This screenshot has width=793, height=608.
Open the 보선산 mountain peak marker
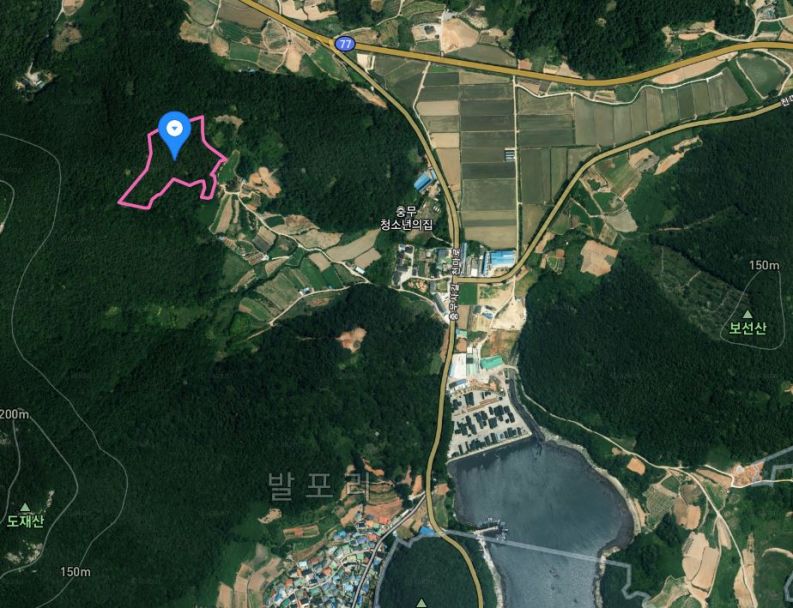(x=747, y=324)
